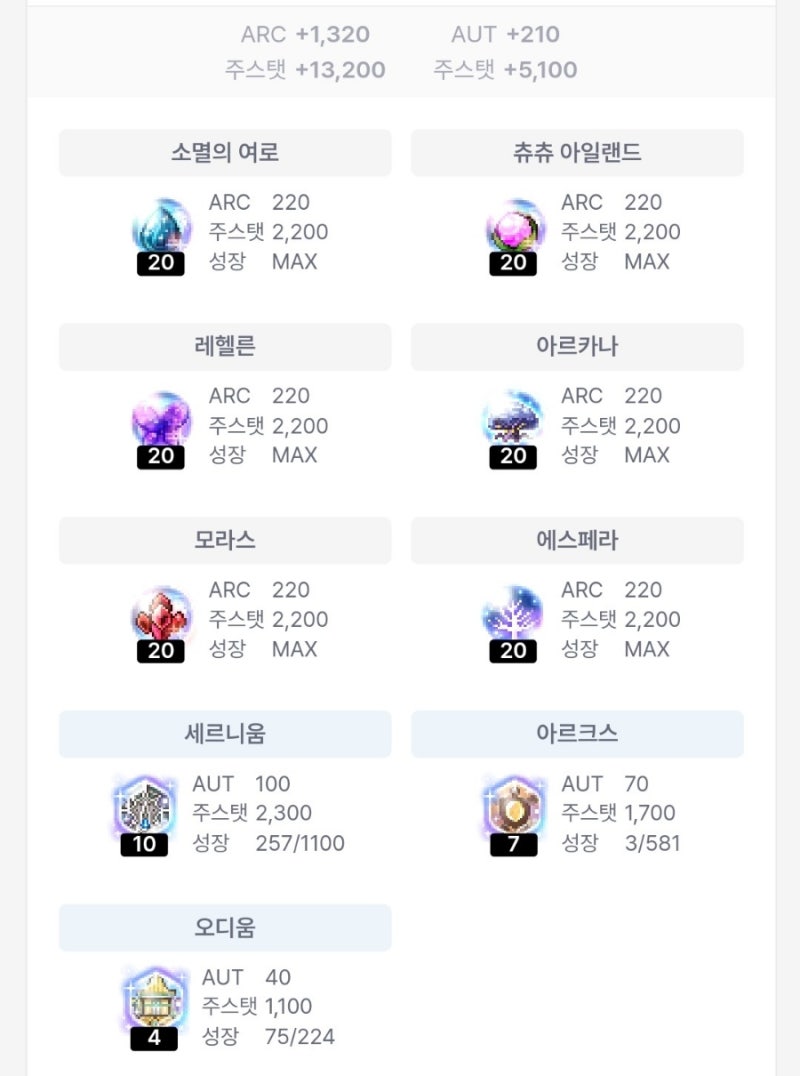Select the 세르니움 authentic symbol icon
The image size is (800, 1076).
click(x=146, y=808)
